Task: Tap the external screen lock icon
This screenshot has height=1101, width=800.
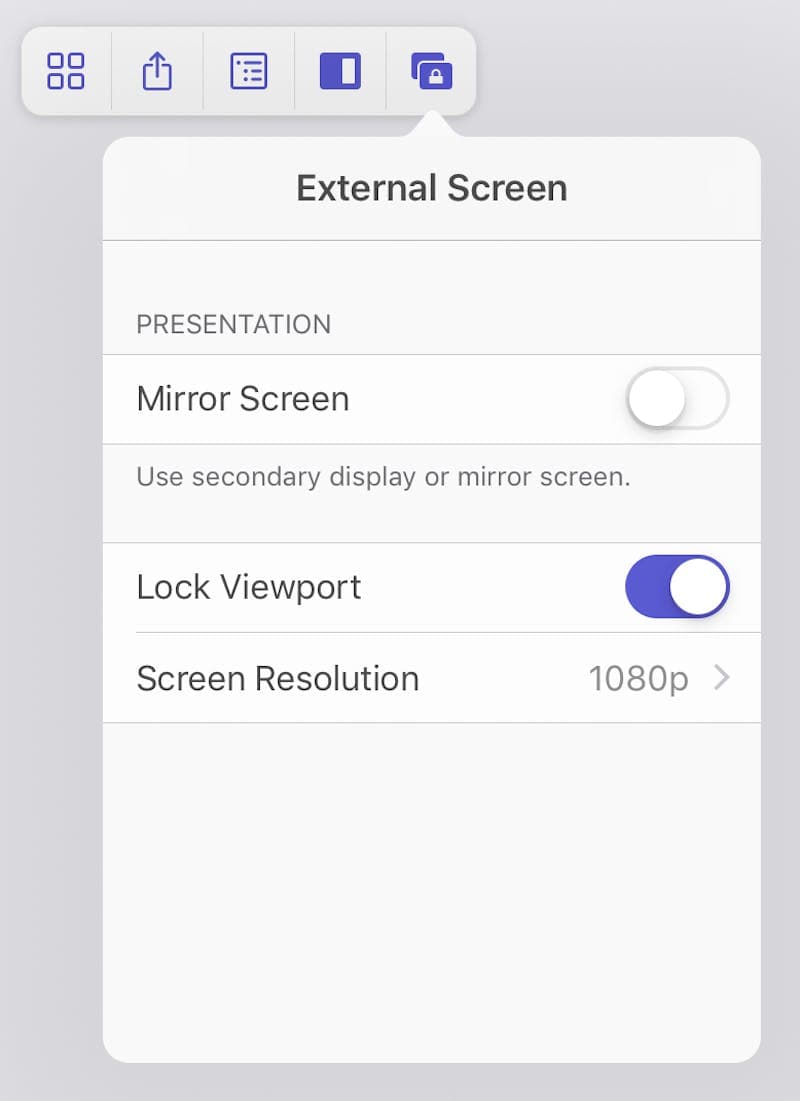Action: pyautogui.click(x=431, y=71)
